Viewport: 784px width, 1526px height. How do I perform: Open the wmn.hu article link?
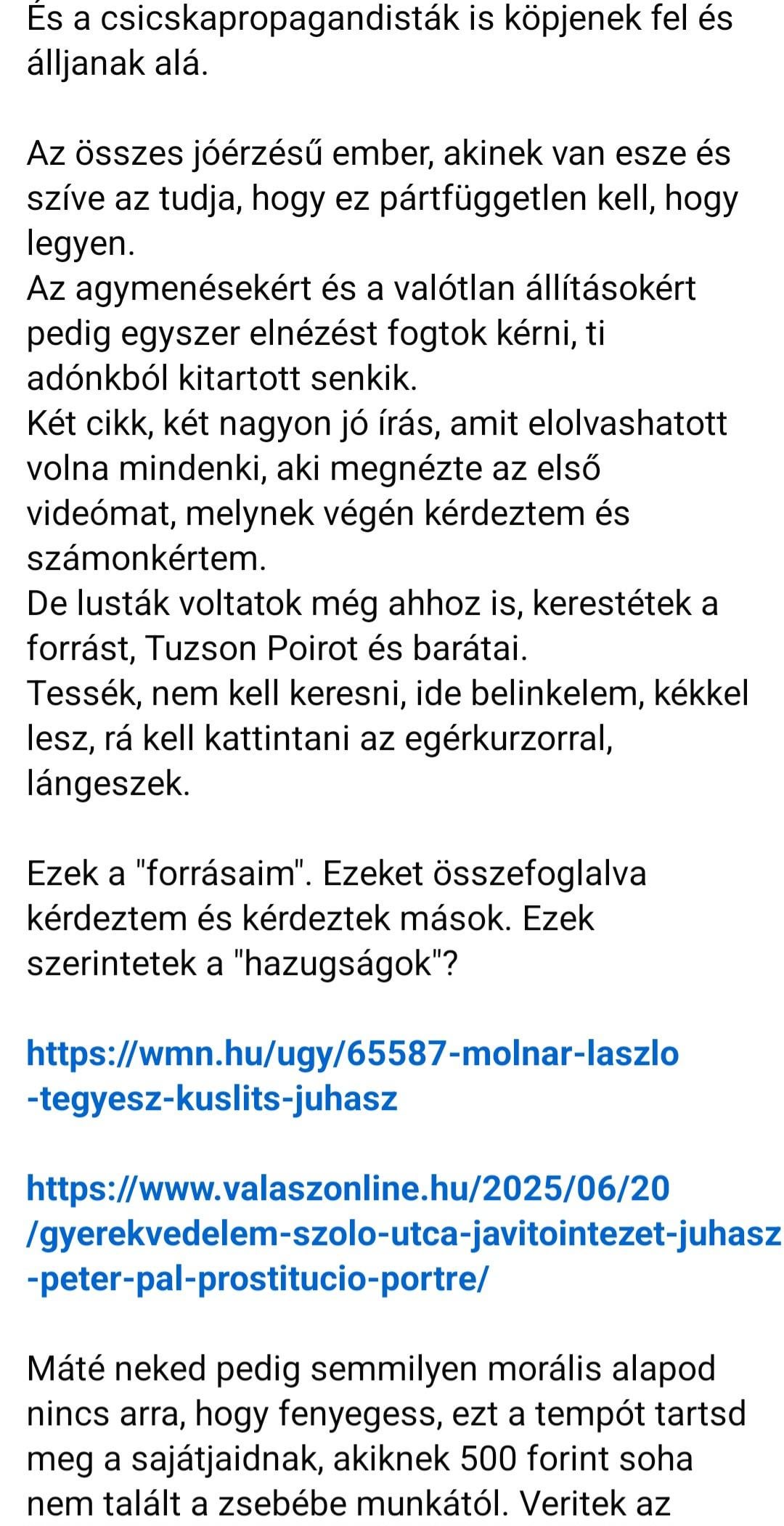353,1075
